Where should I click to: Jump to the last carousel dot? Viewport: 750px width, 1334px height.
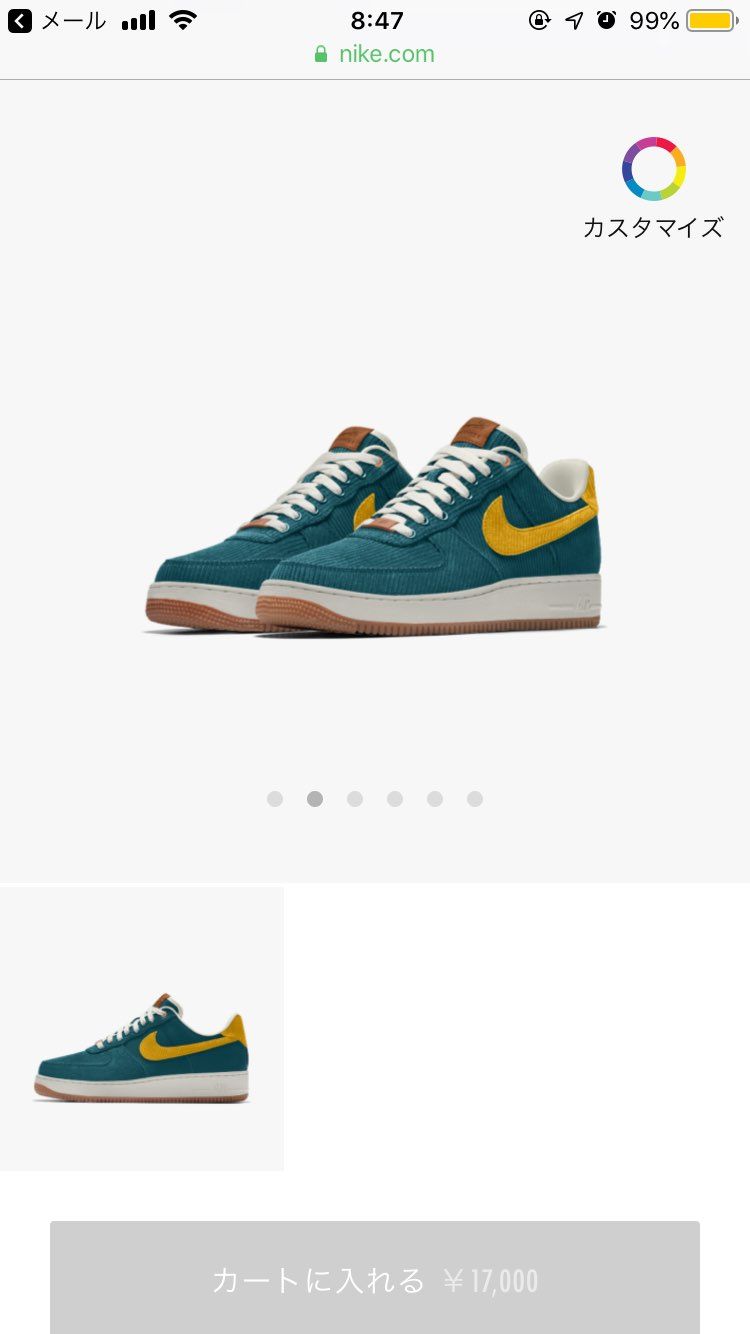[475, 799]
